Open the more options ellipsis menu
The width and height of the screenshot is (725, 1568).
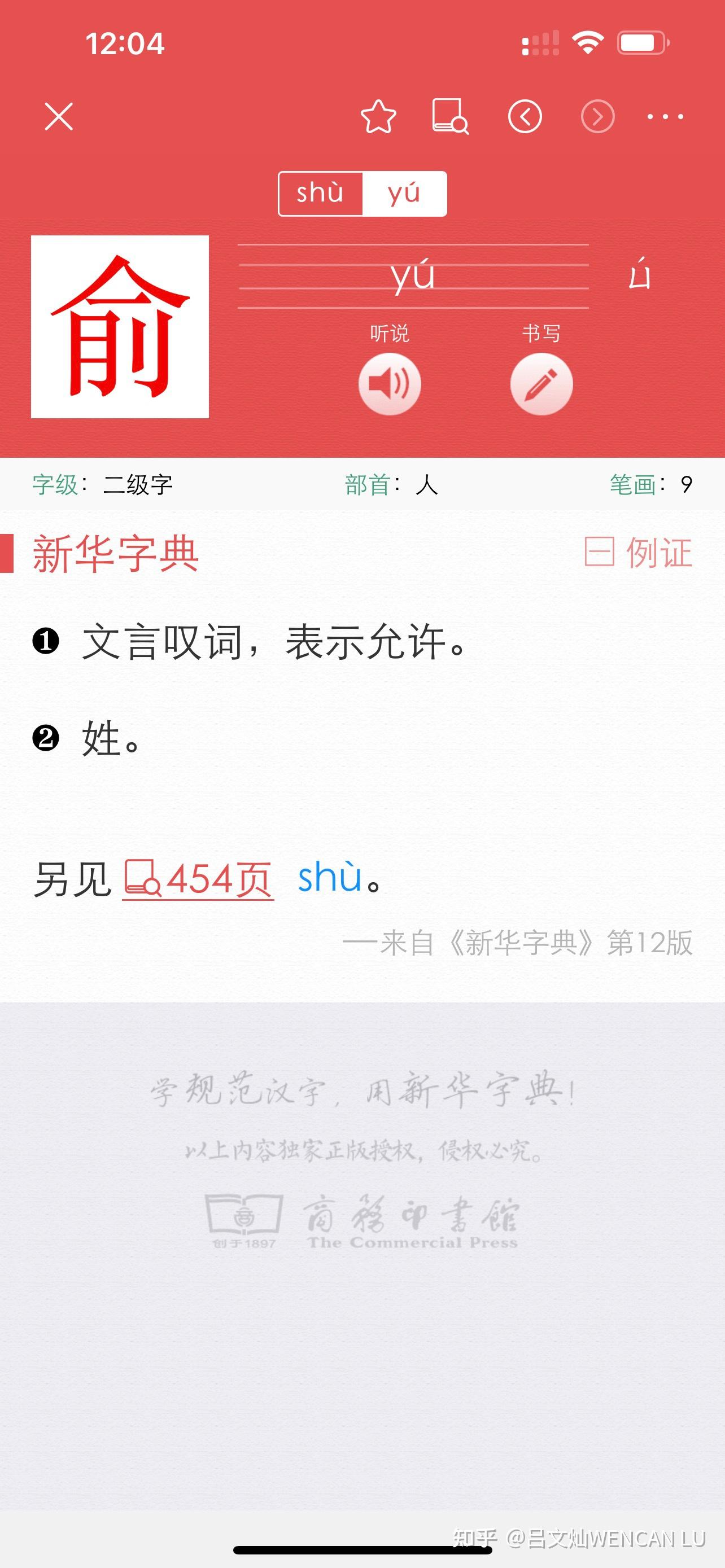[x=663, y=117]
